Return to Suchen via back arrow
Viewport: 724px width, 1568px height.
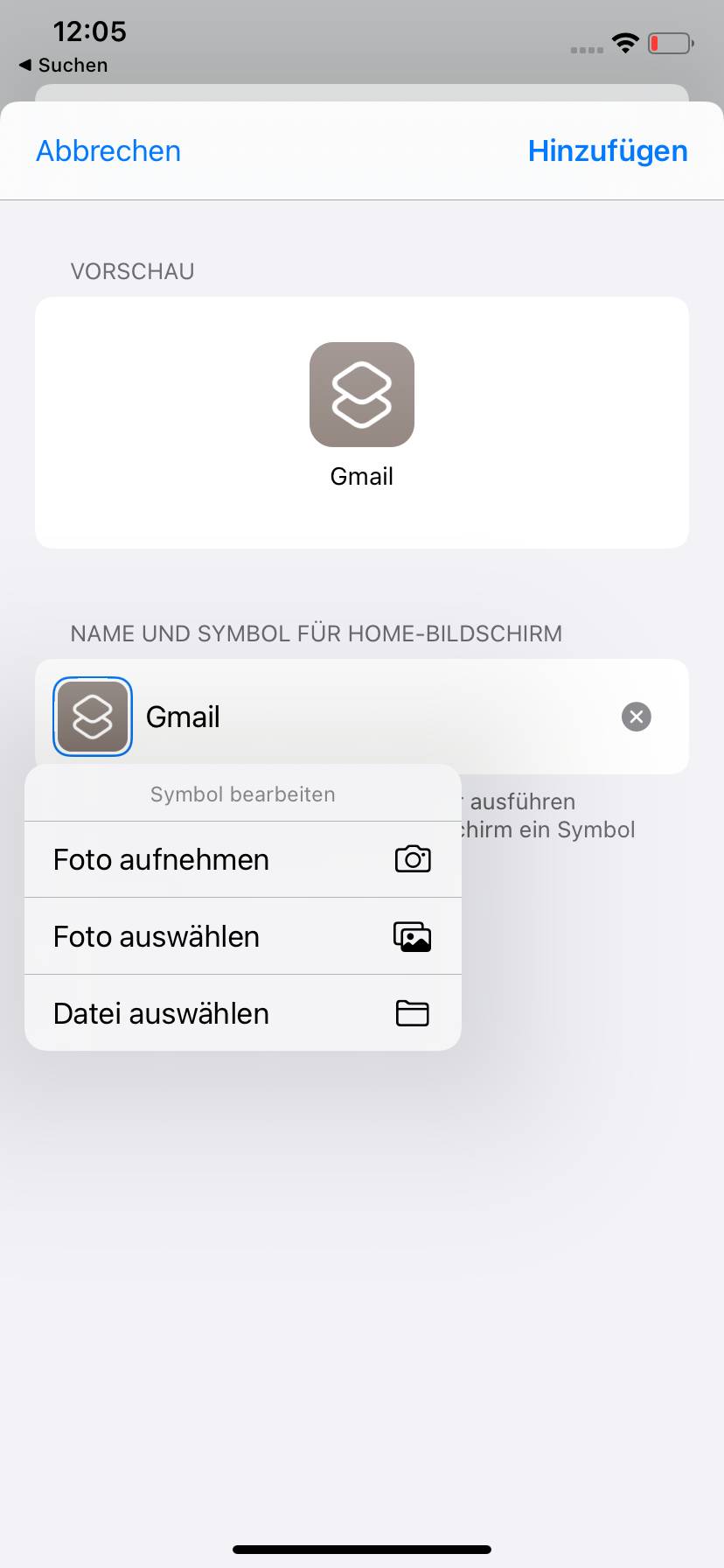(63, 66)
